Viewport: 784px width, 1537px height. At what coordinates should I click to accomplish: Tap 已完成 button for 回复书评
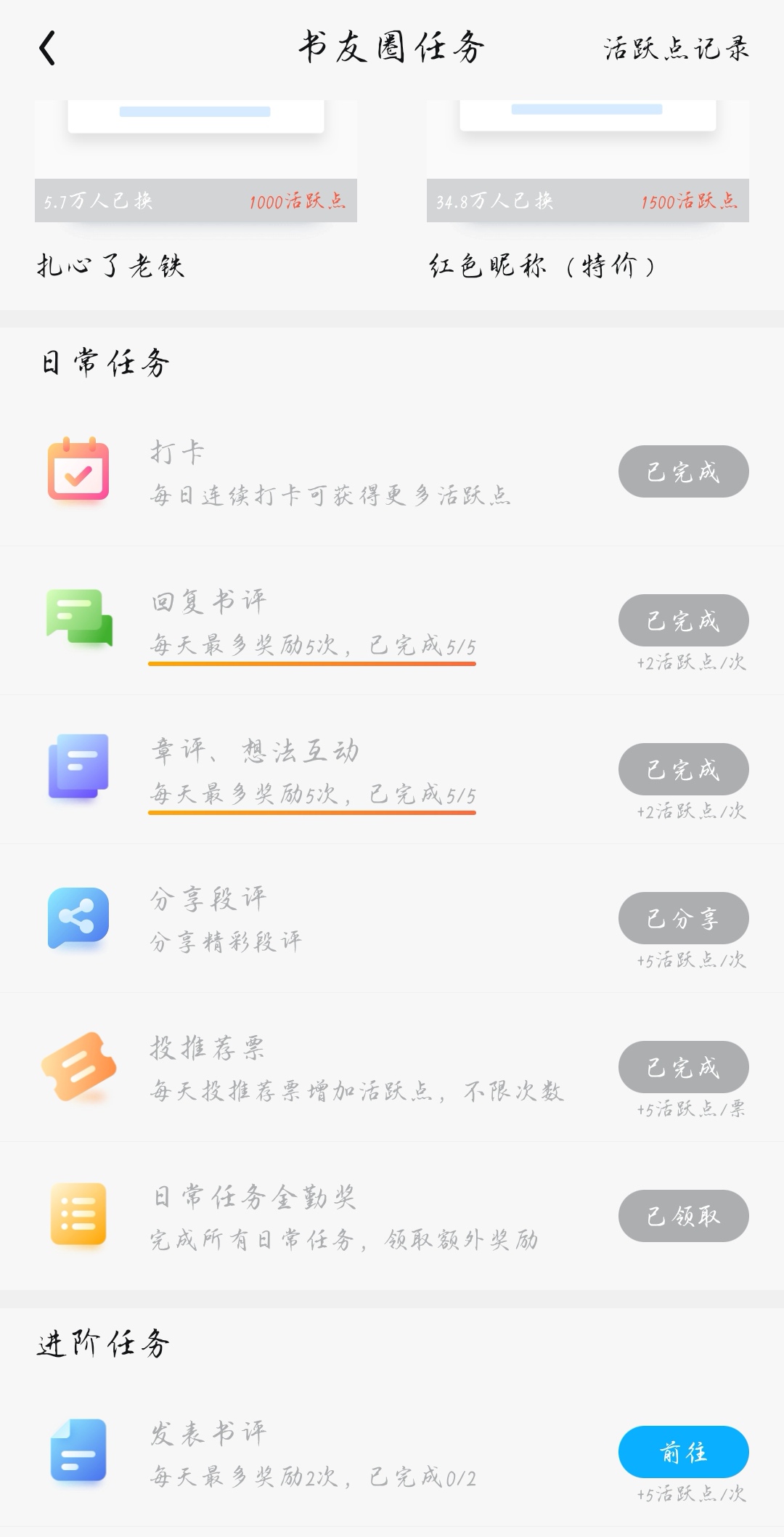tap(683, 620)
